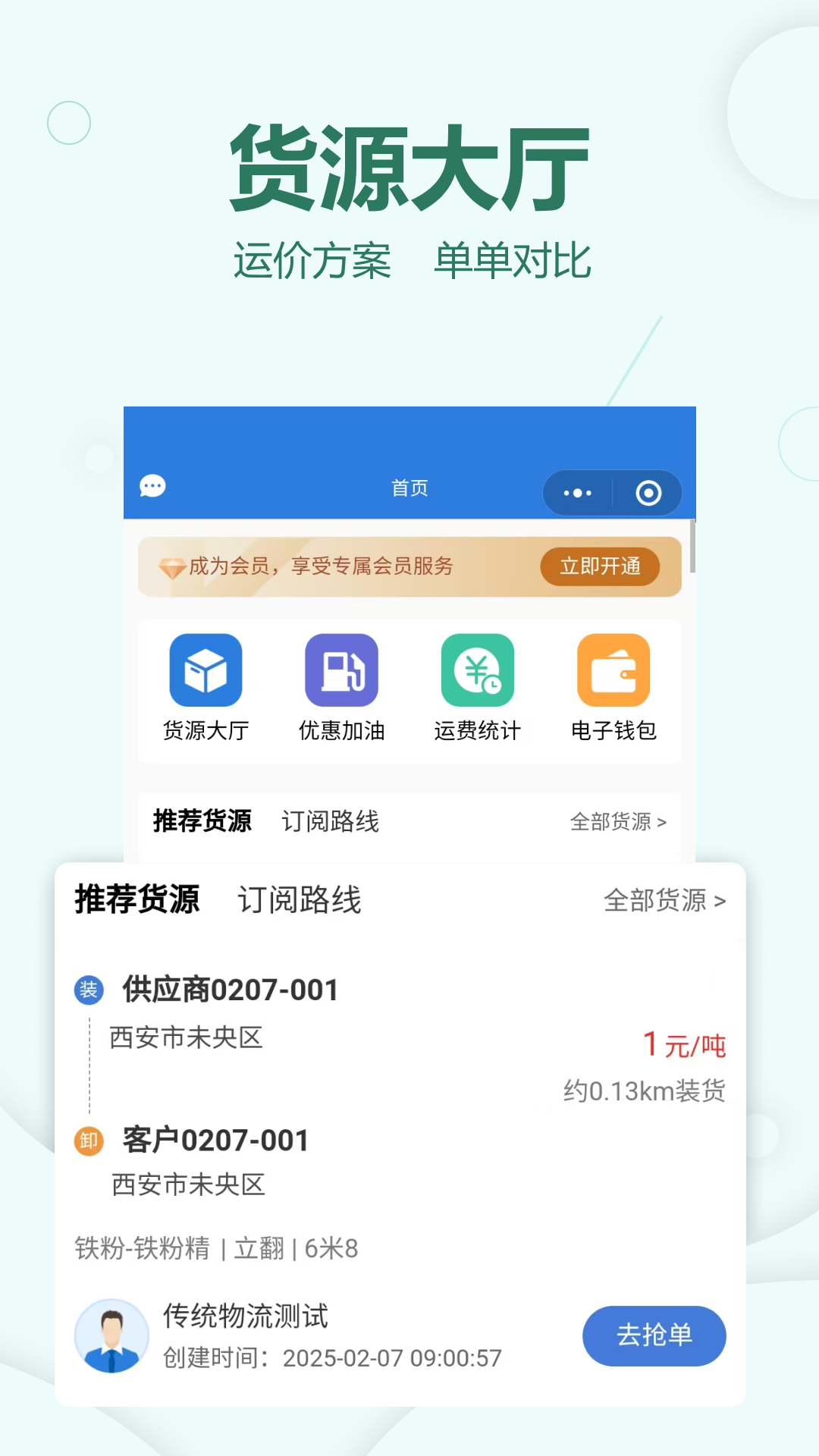This screenshot has width=819, height=1456.
Task: Open the 货源大厅 supply hall icon
Action: (x=205, y=671)
